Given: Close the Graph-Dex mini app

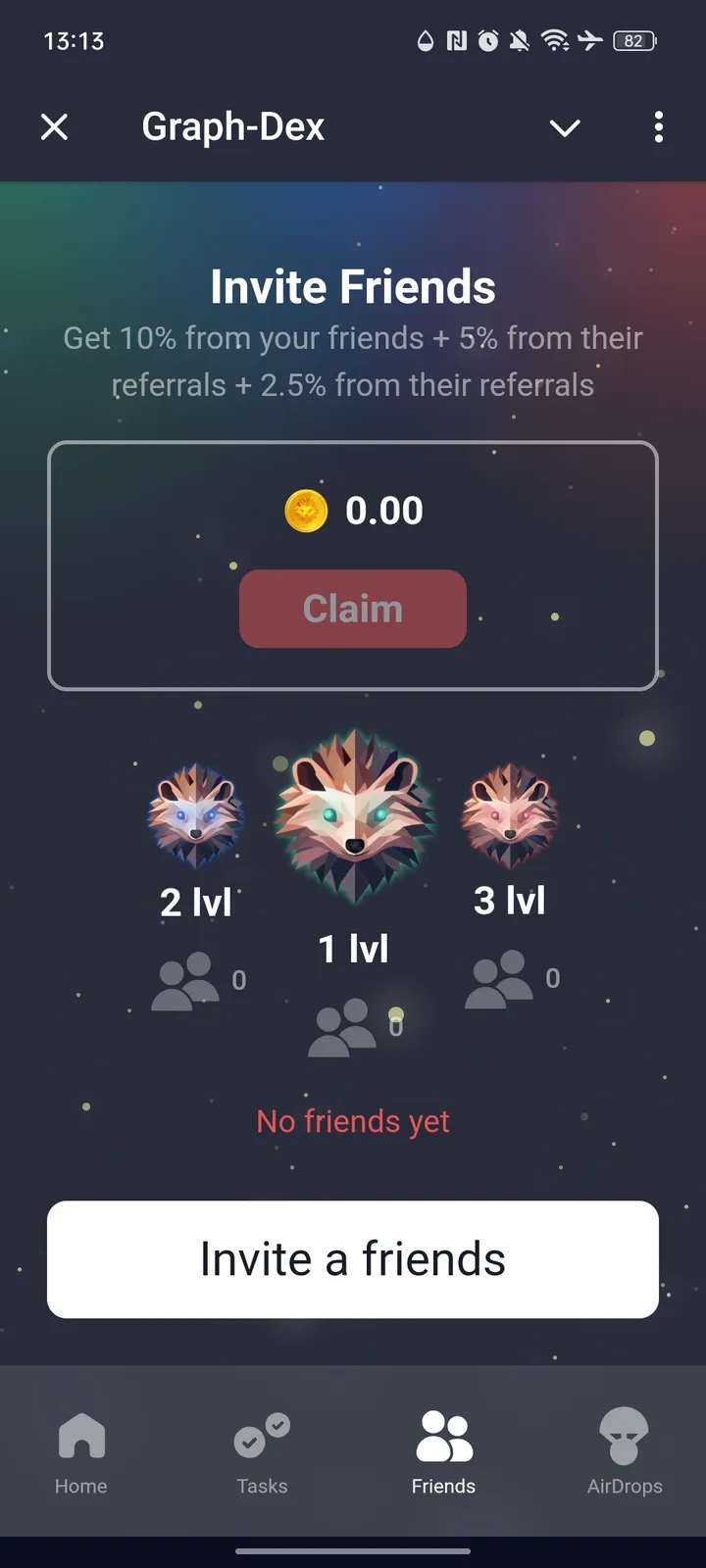Looking at the screenshot, I should point(55,127).
